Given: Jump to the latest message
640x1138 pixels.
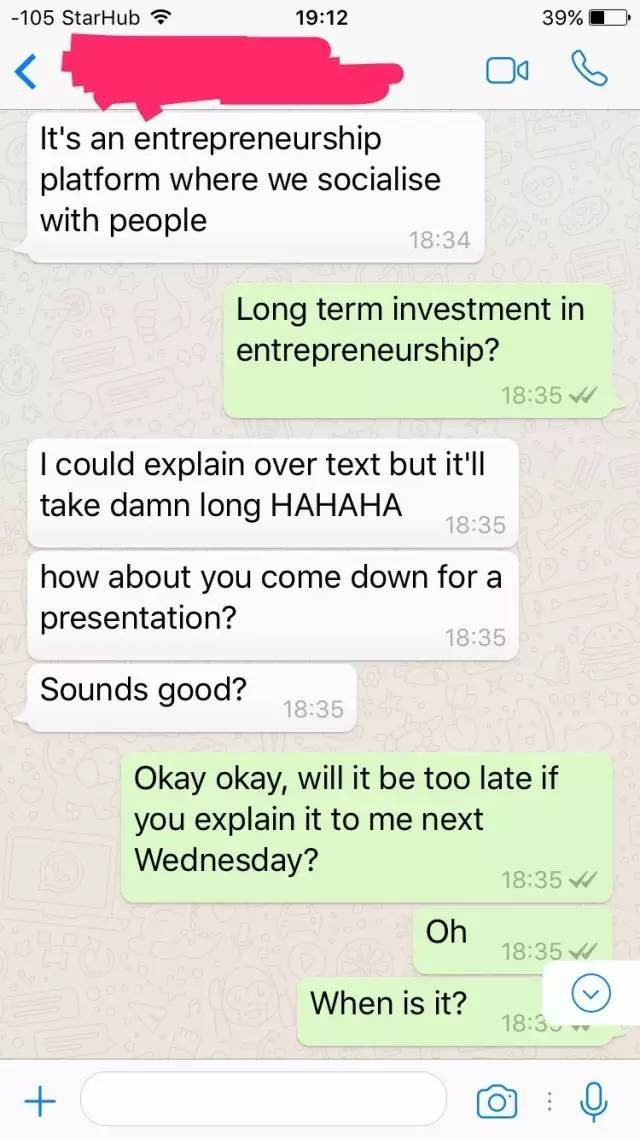Looking at the screenshot, I should (591, 992).
